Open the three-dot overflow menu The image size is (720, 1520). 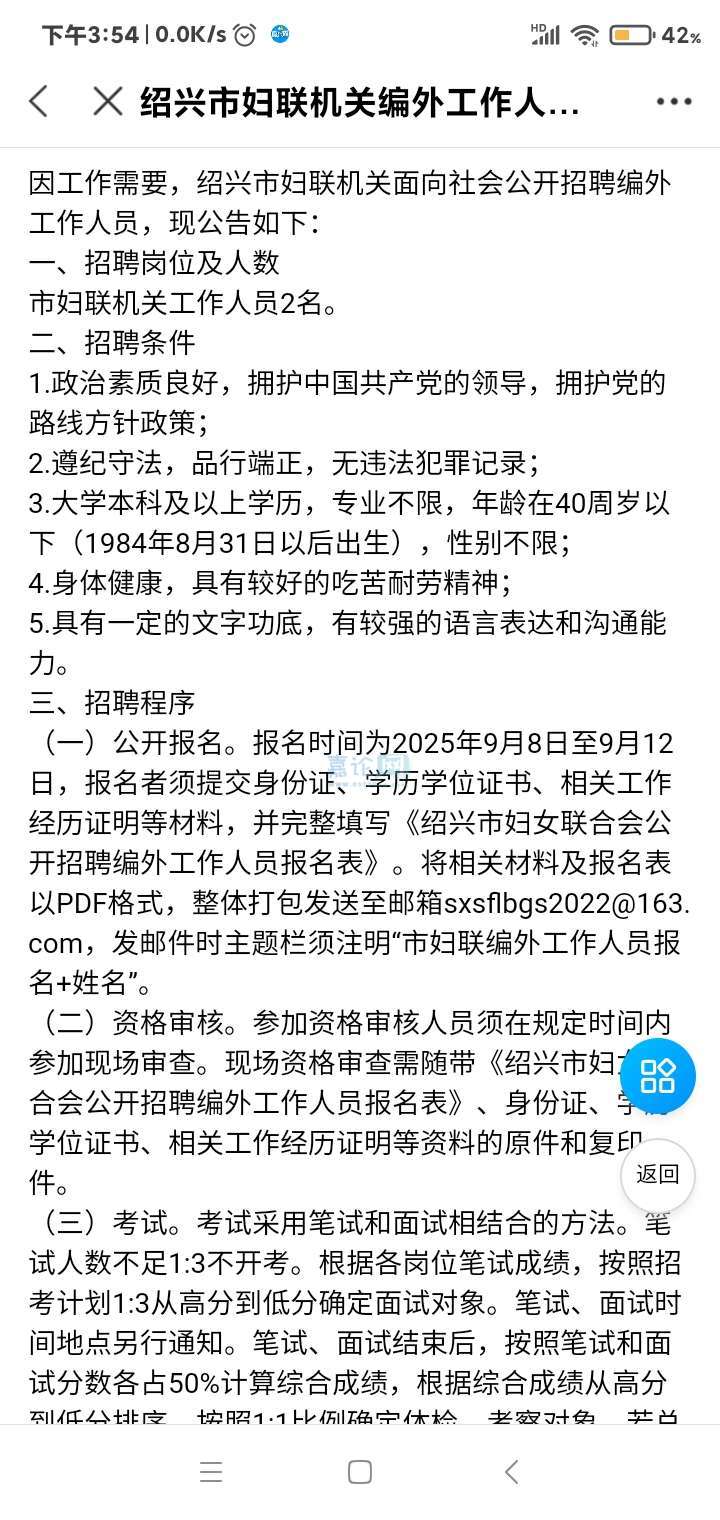coord(673,102)
